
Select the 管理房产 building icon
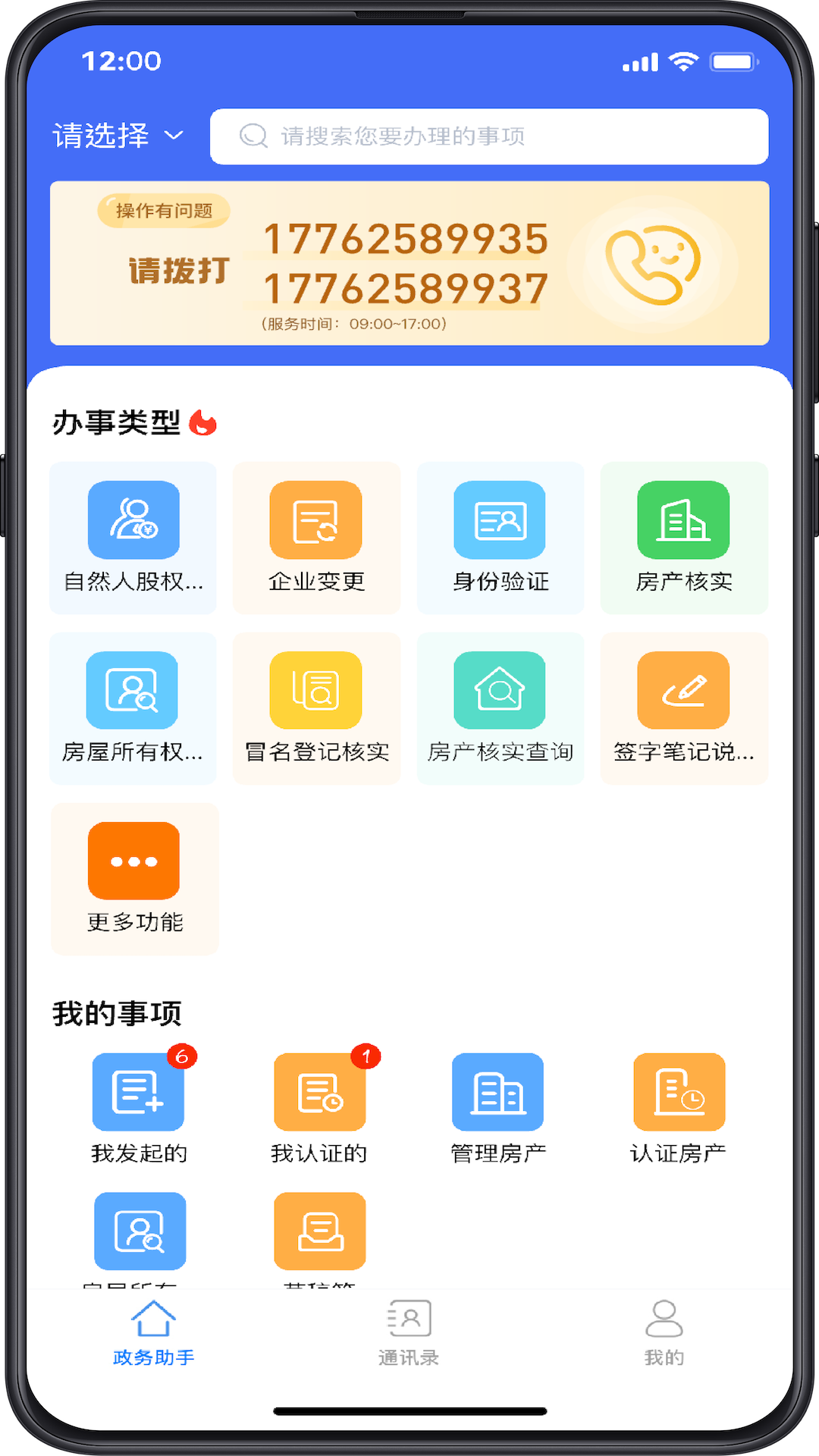(497, 1092)
